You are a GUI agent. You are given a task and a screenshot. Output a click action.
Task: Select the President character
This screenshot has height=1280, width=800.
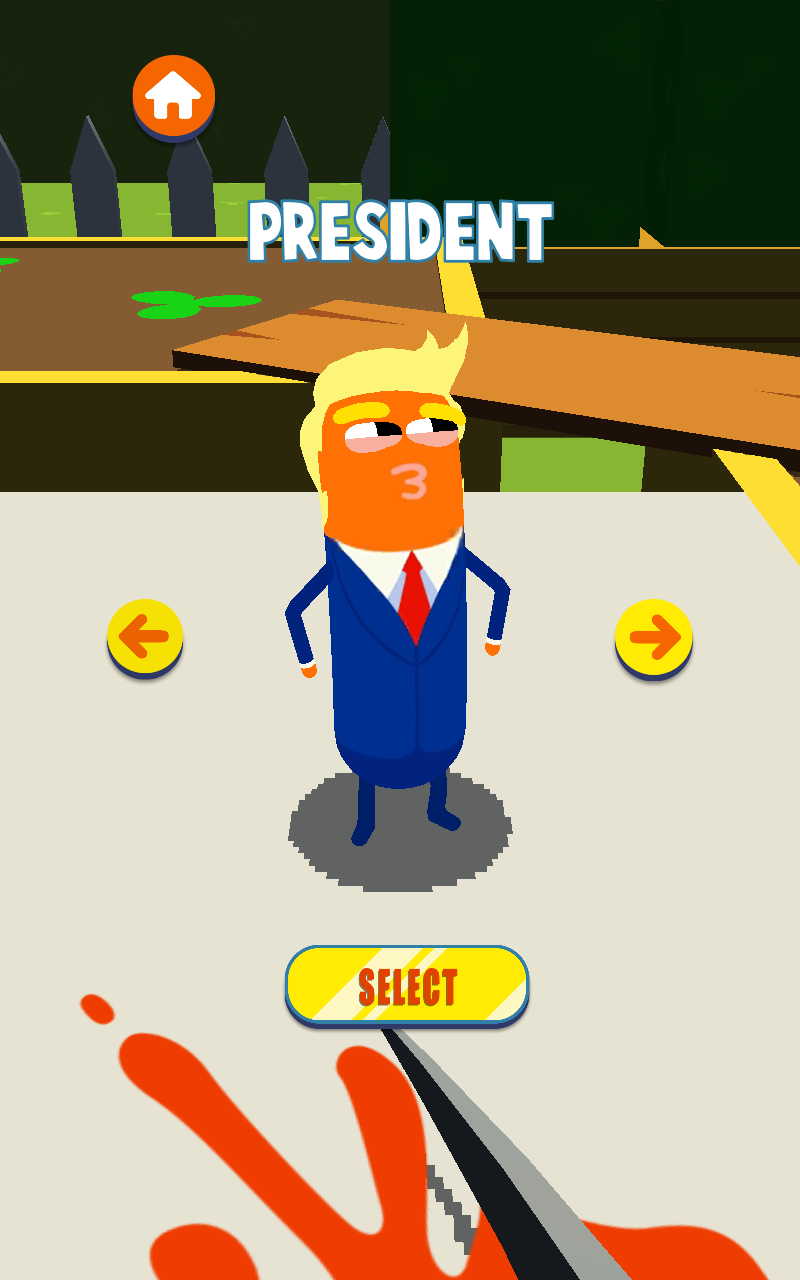point(407,986)
